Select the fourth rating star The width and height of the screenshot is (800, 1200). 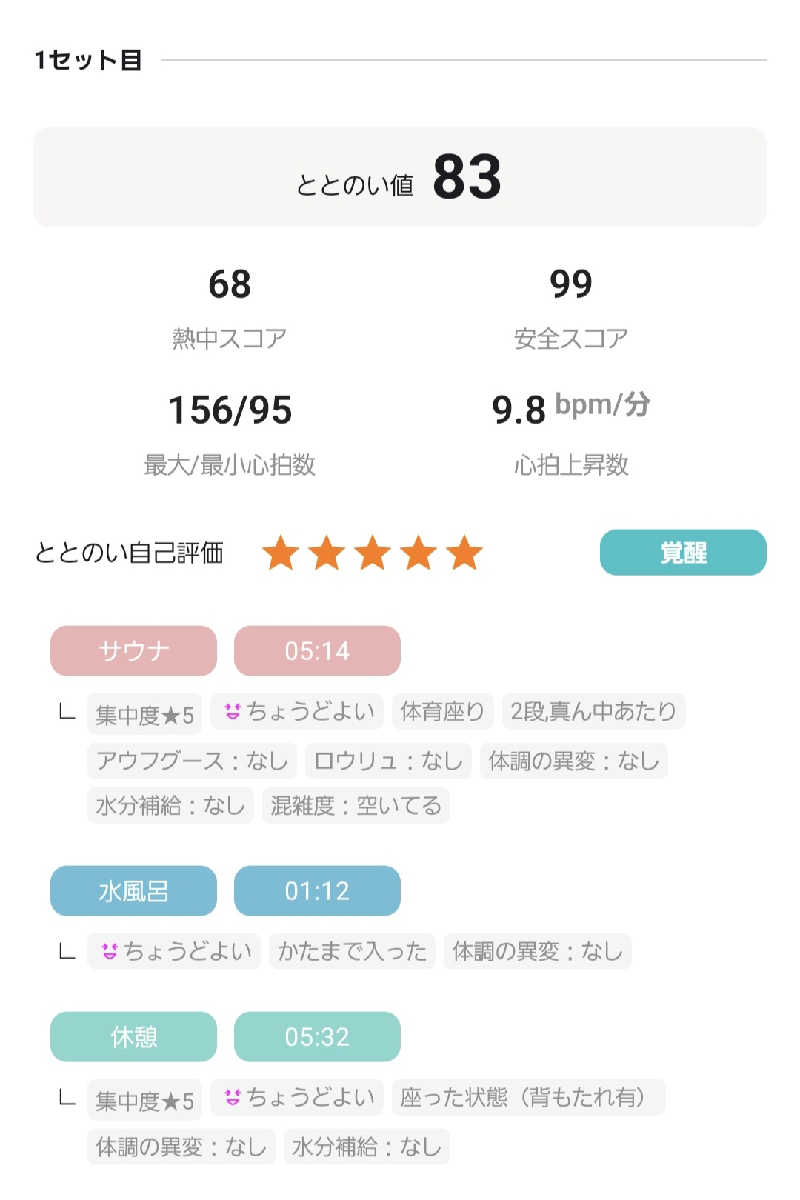[419, 552]
